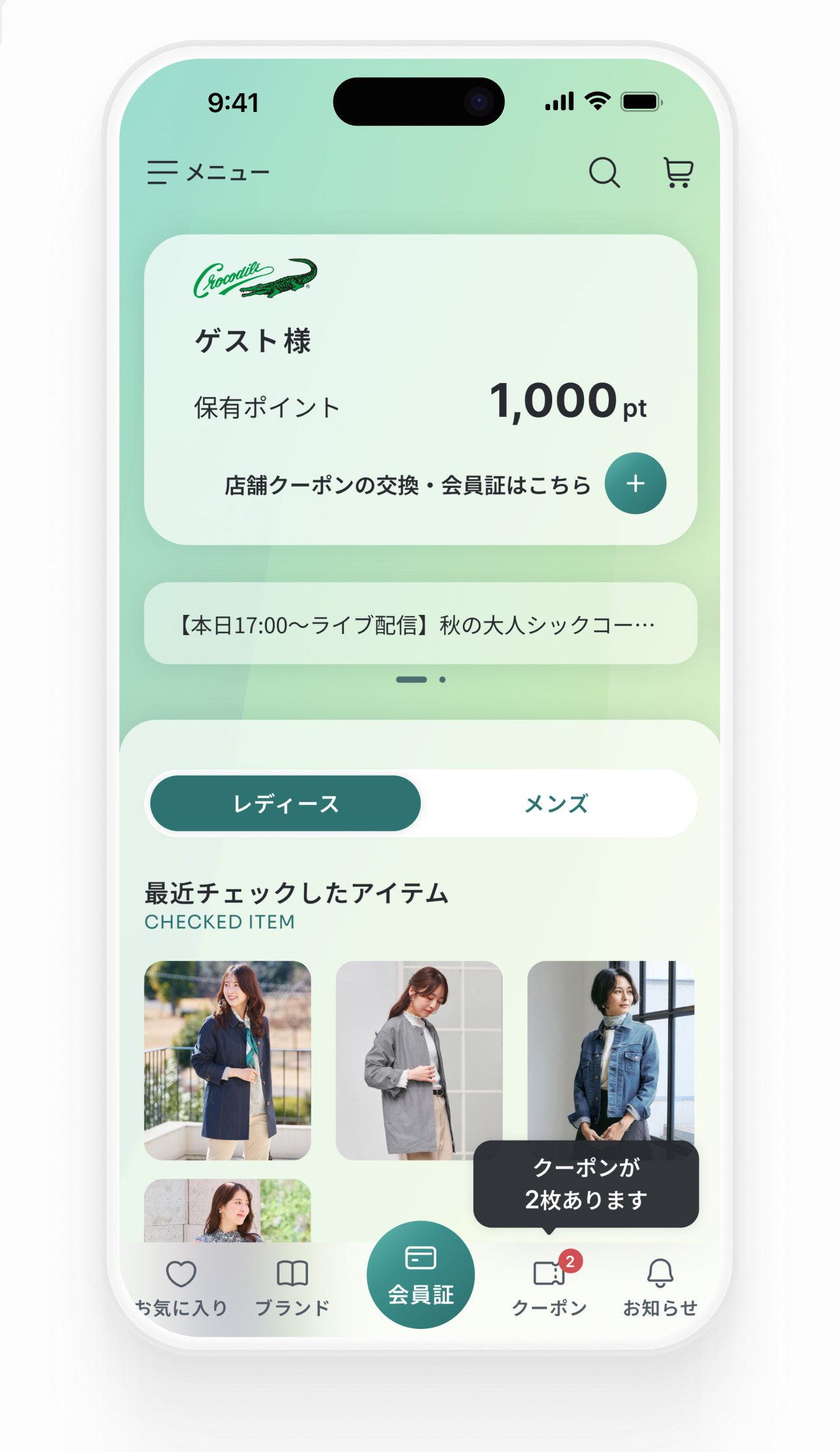Open the denim jacket item

point(610,1049)
